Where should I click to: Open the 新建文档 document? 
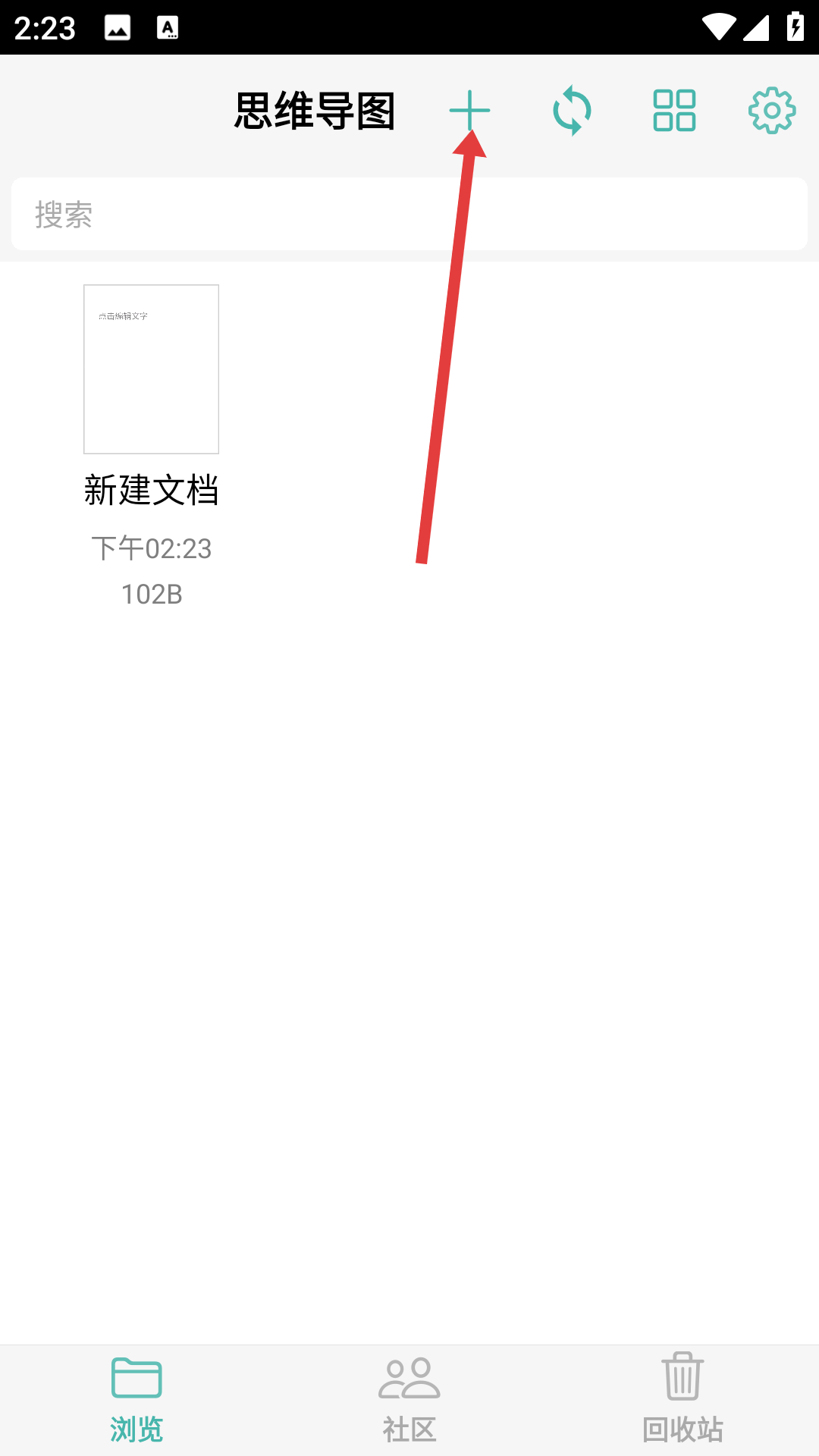[151, 370]
